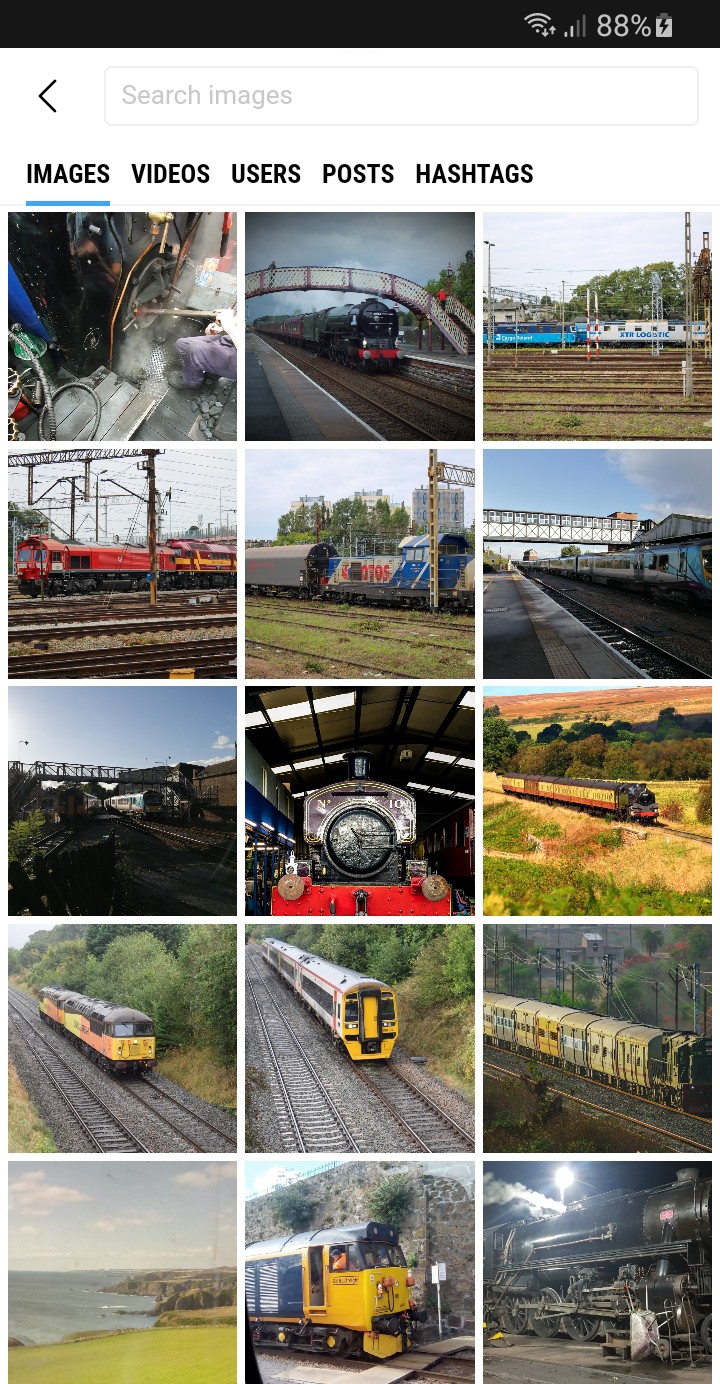Open the coastal sea view photo
The image size is (720, 1384).
[122, 1272]
